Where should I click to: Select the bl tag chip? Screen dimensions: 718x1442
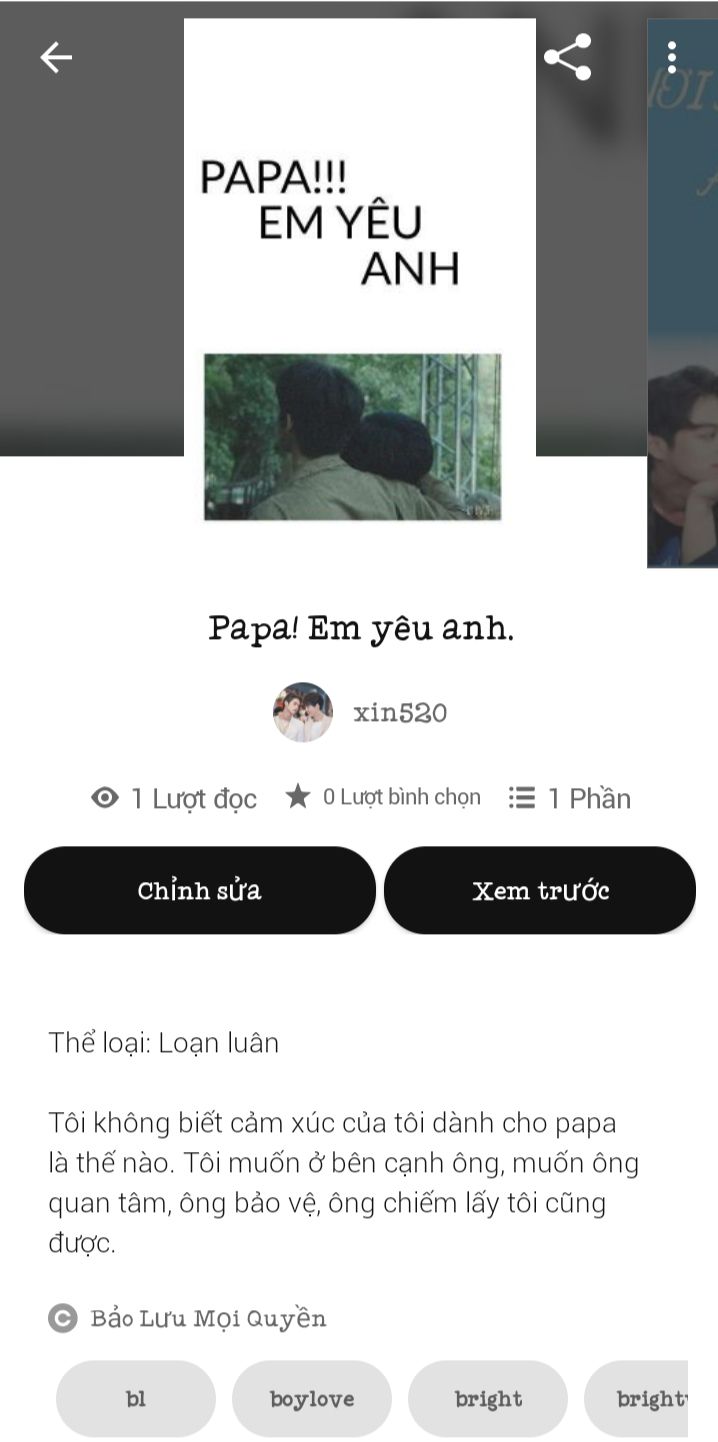(136, 1398)
